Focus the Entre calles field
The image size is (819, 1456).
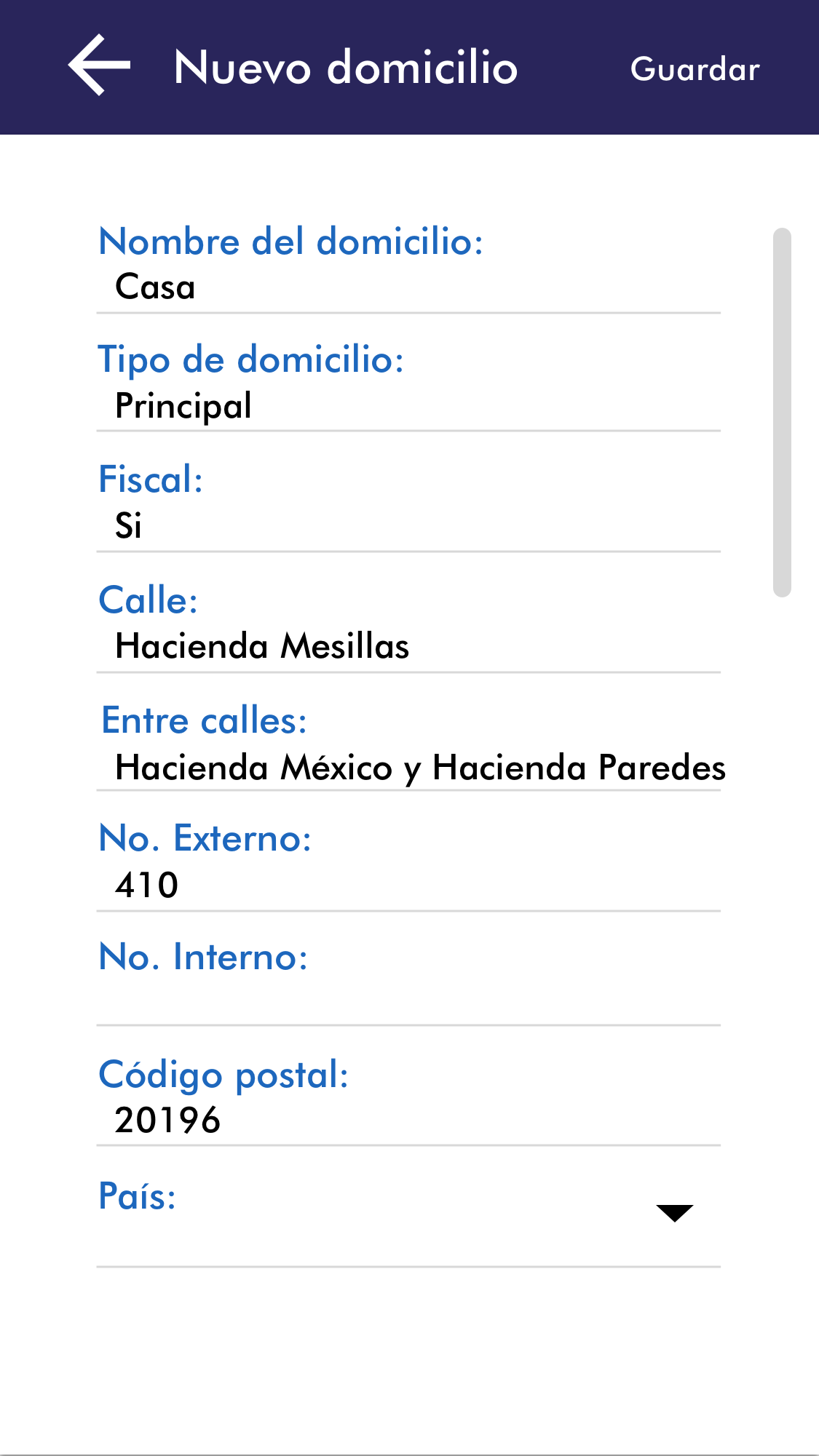[408, 768]
